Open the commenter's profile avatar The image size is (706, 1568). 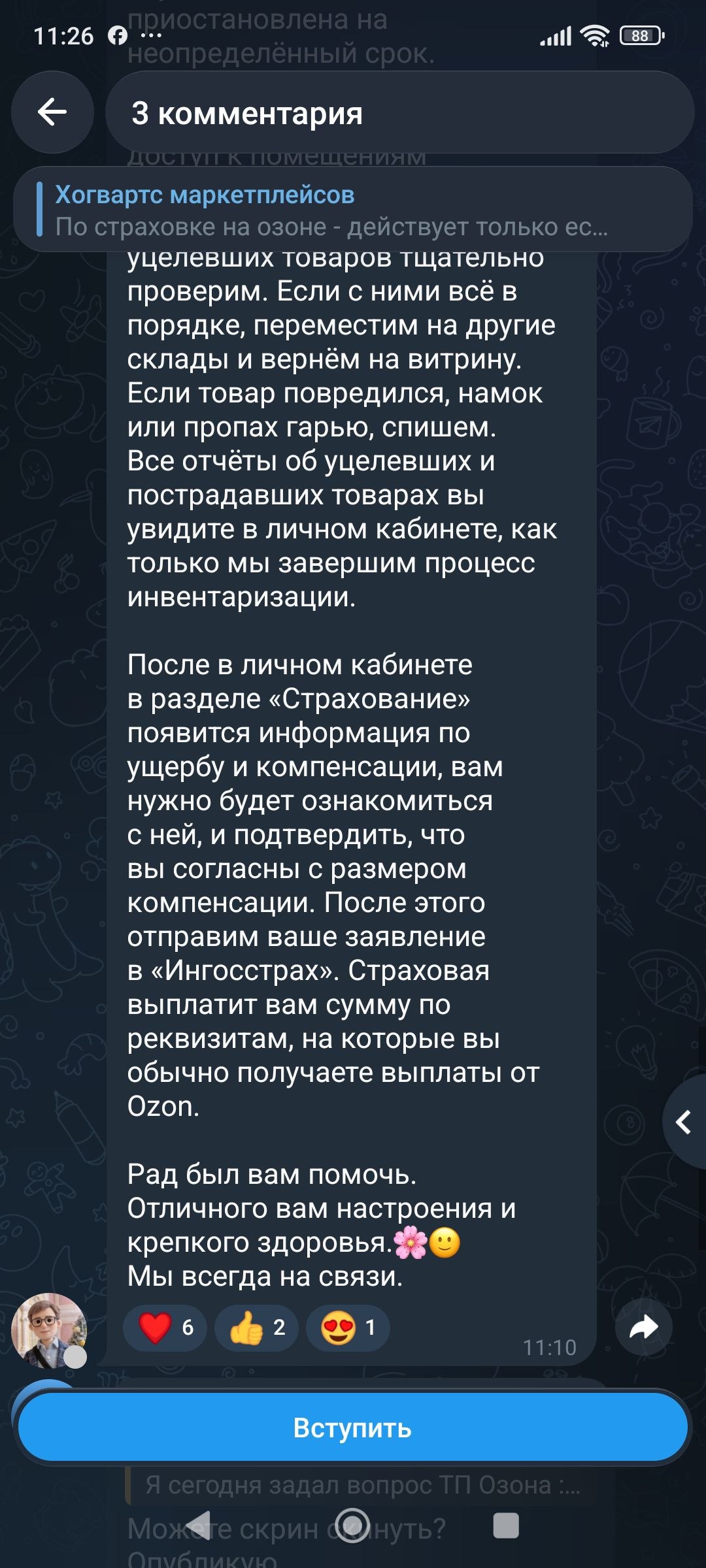pyautogui.click(x=49, y=1330)
